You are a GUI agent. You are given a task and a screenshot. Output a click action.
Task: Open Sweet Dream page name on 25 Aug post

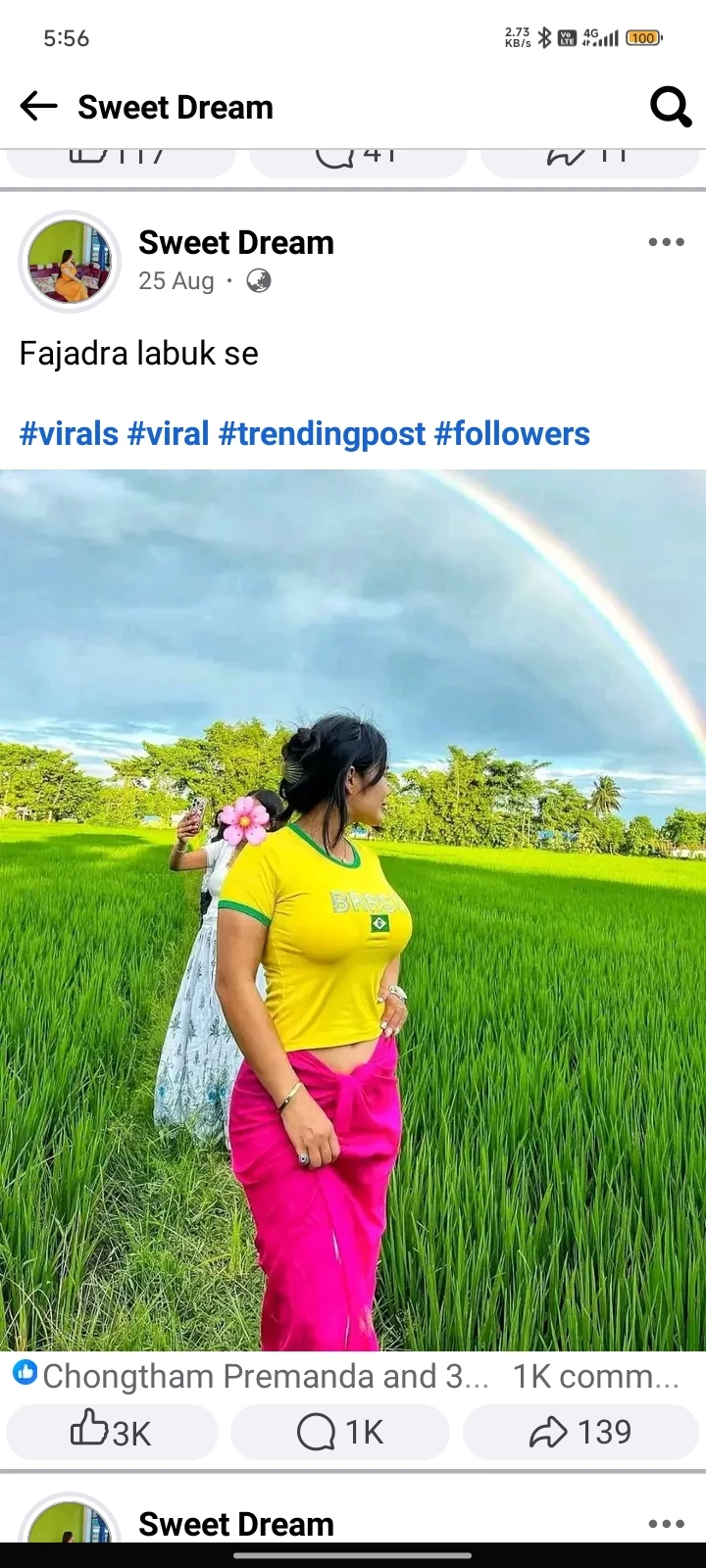click(235, 242)
